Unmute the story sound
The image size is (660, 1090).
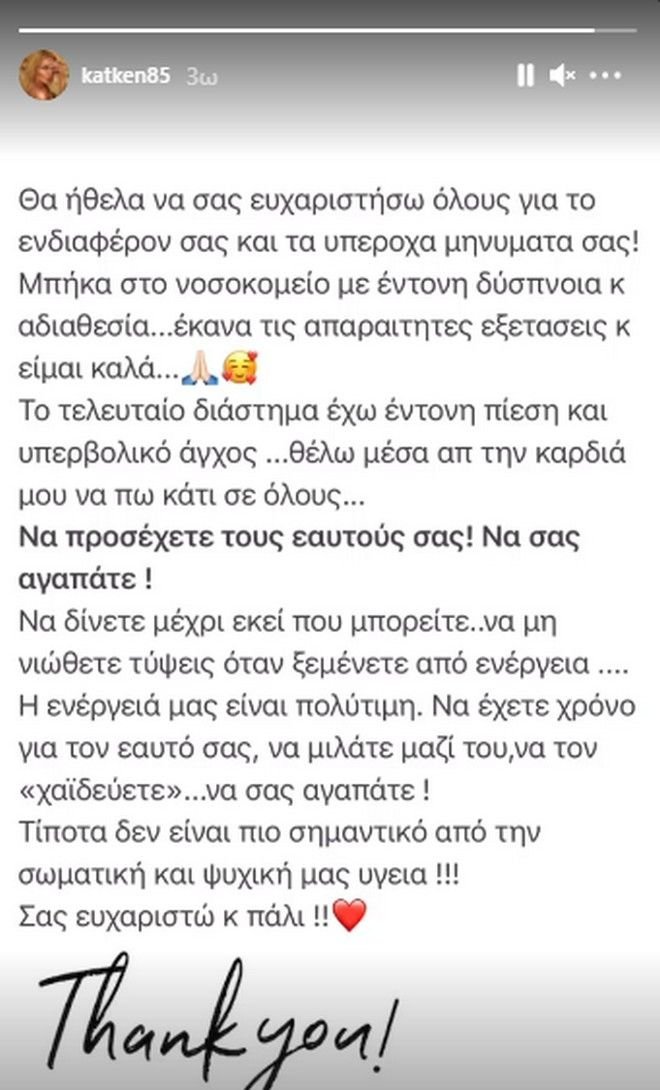tap(562, 75)
